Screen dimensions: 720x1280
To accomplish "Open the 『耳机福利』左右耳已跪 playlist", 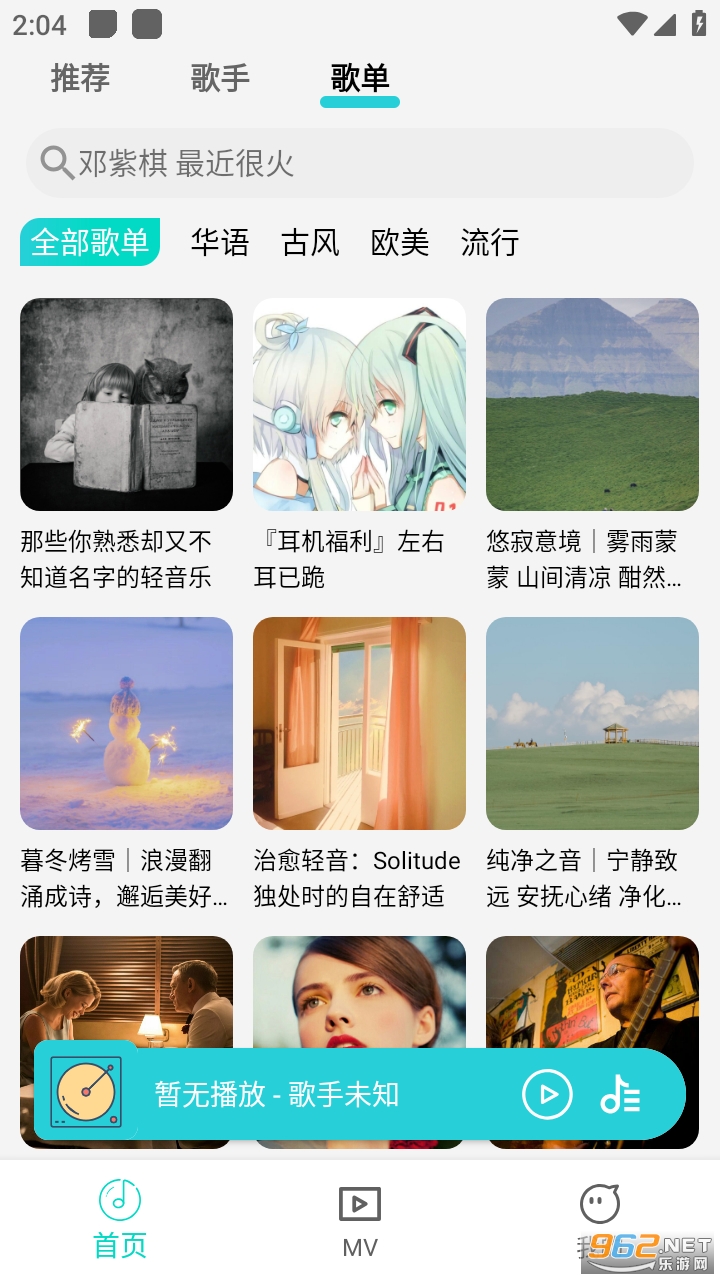I will (359, 405).
